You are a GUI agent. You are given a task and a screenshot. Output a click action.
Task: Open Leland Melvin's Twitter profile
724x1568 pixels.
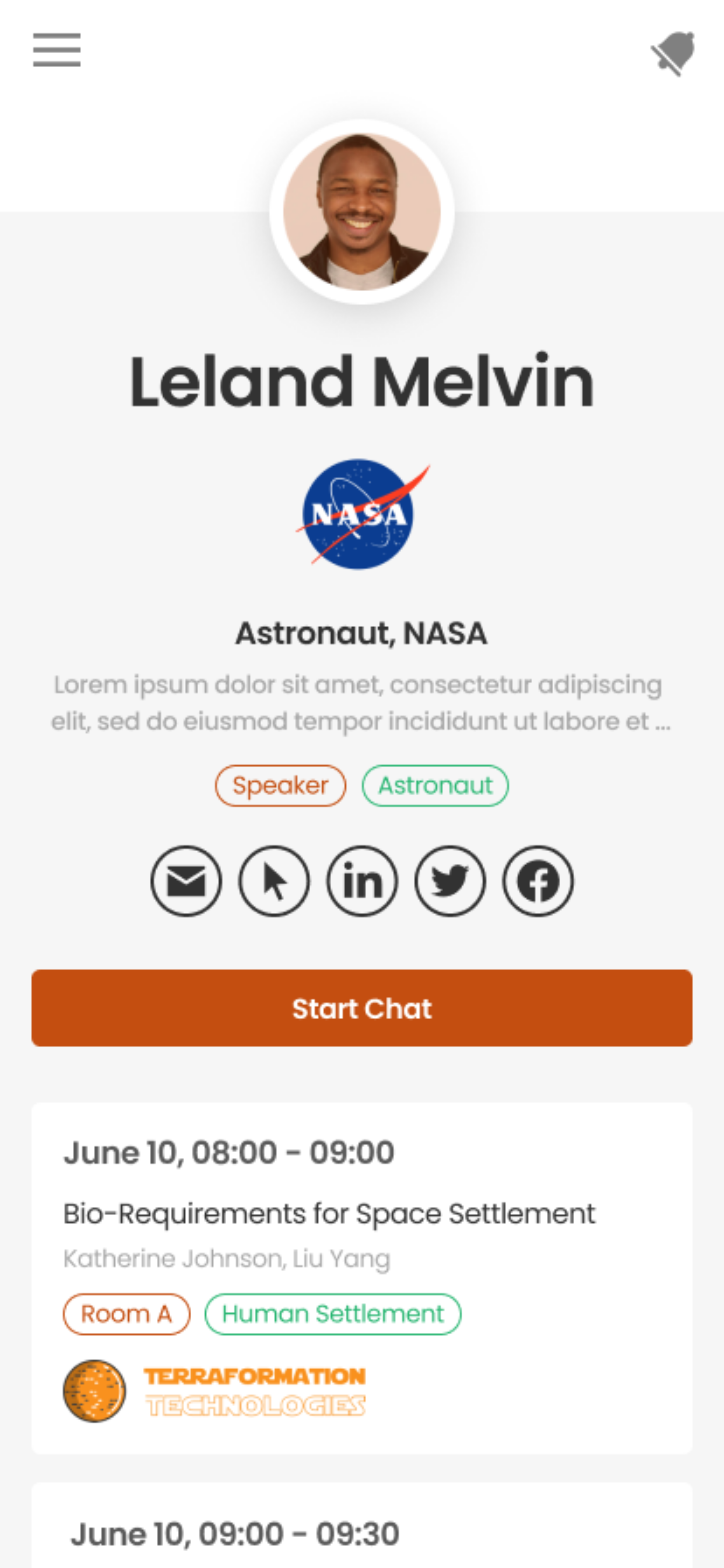450,881
